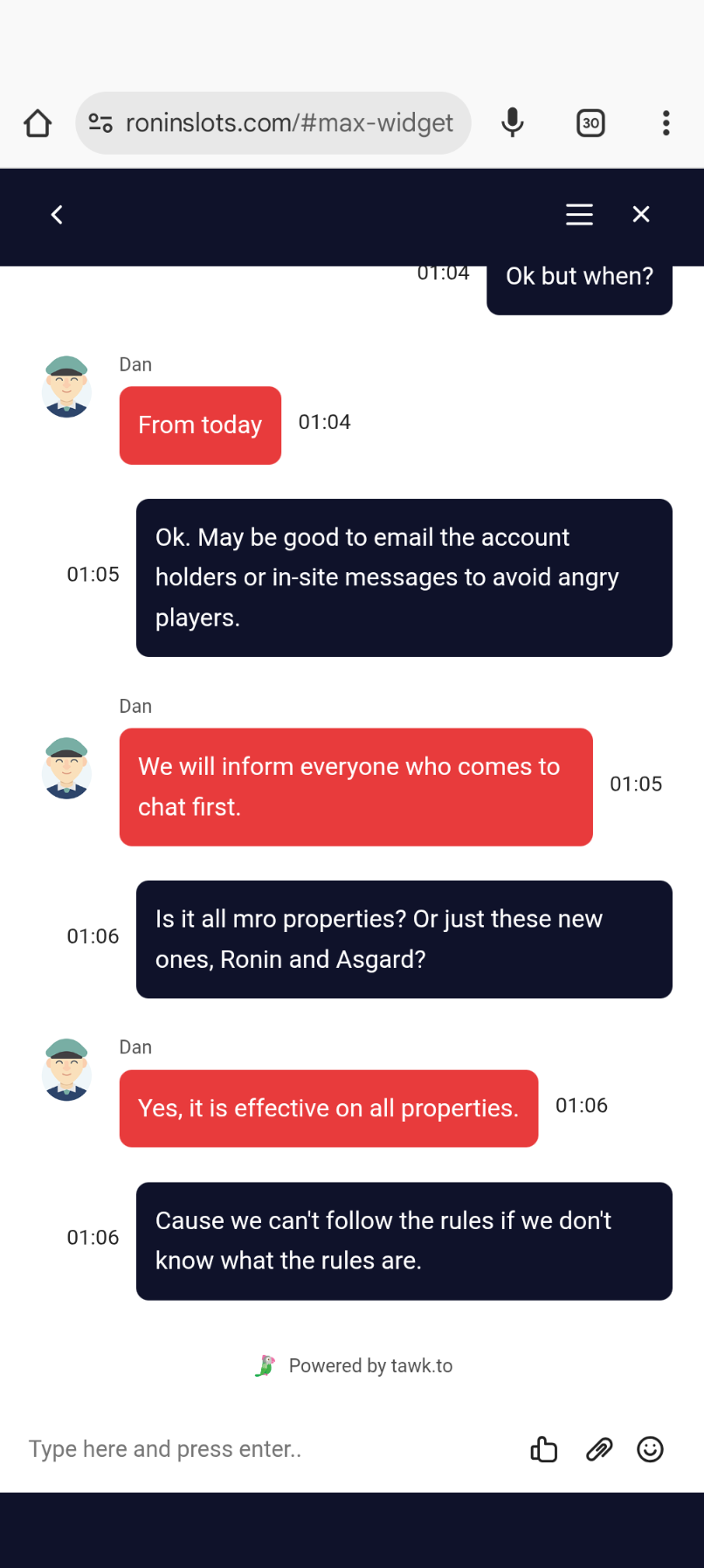Attach a file with the paperclip
The height and width of the screenshot is (1568, 704).
(x=599, y=1449)
